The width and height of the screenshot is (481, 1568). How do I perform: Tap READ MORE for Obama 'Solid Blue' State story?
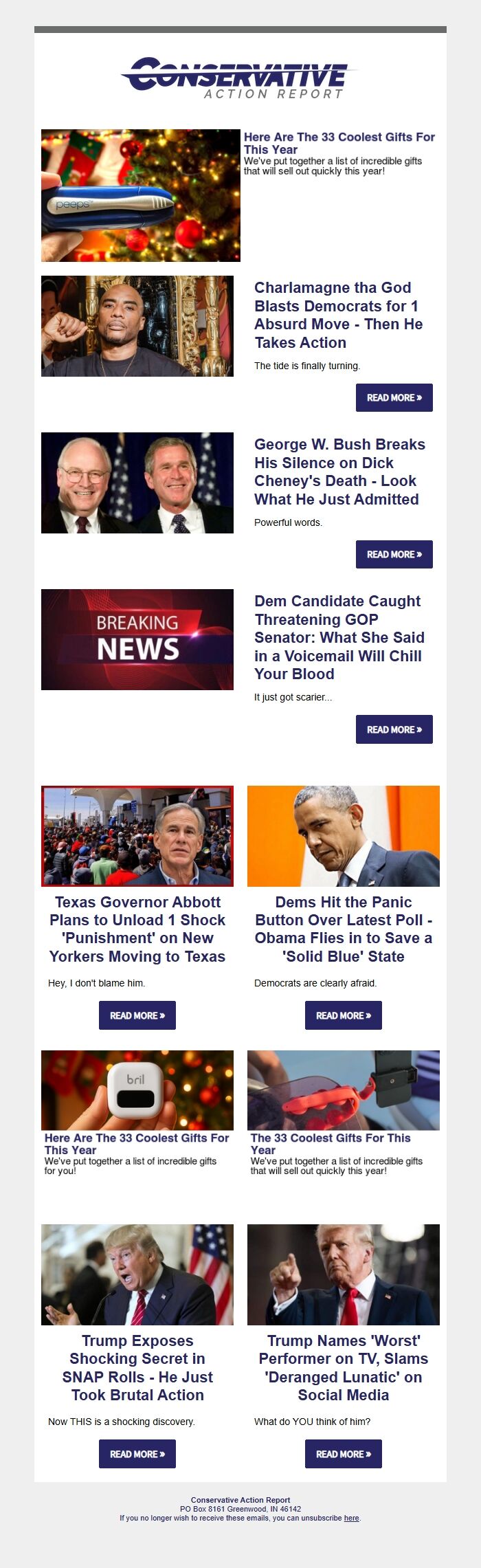pyautogui.click(x=344, y=1015)
